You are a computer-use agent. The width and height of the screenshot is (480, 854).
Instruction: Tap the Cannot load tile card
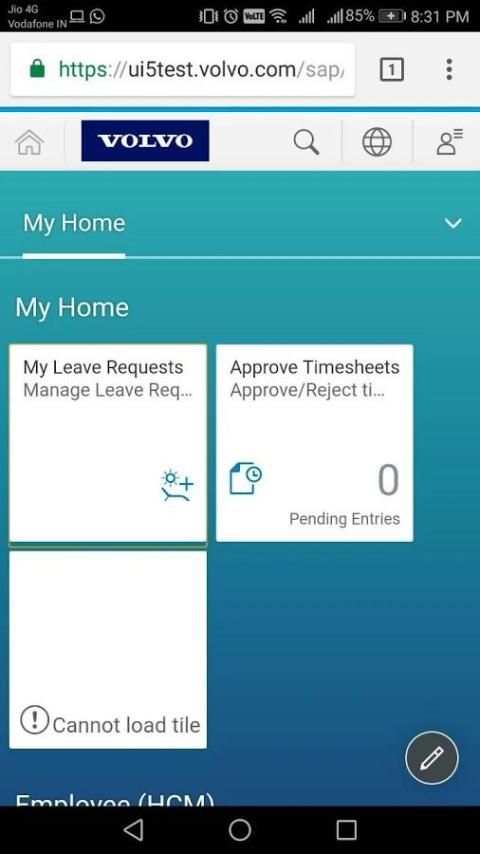(x=108, y=650)
